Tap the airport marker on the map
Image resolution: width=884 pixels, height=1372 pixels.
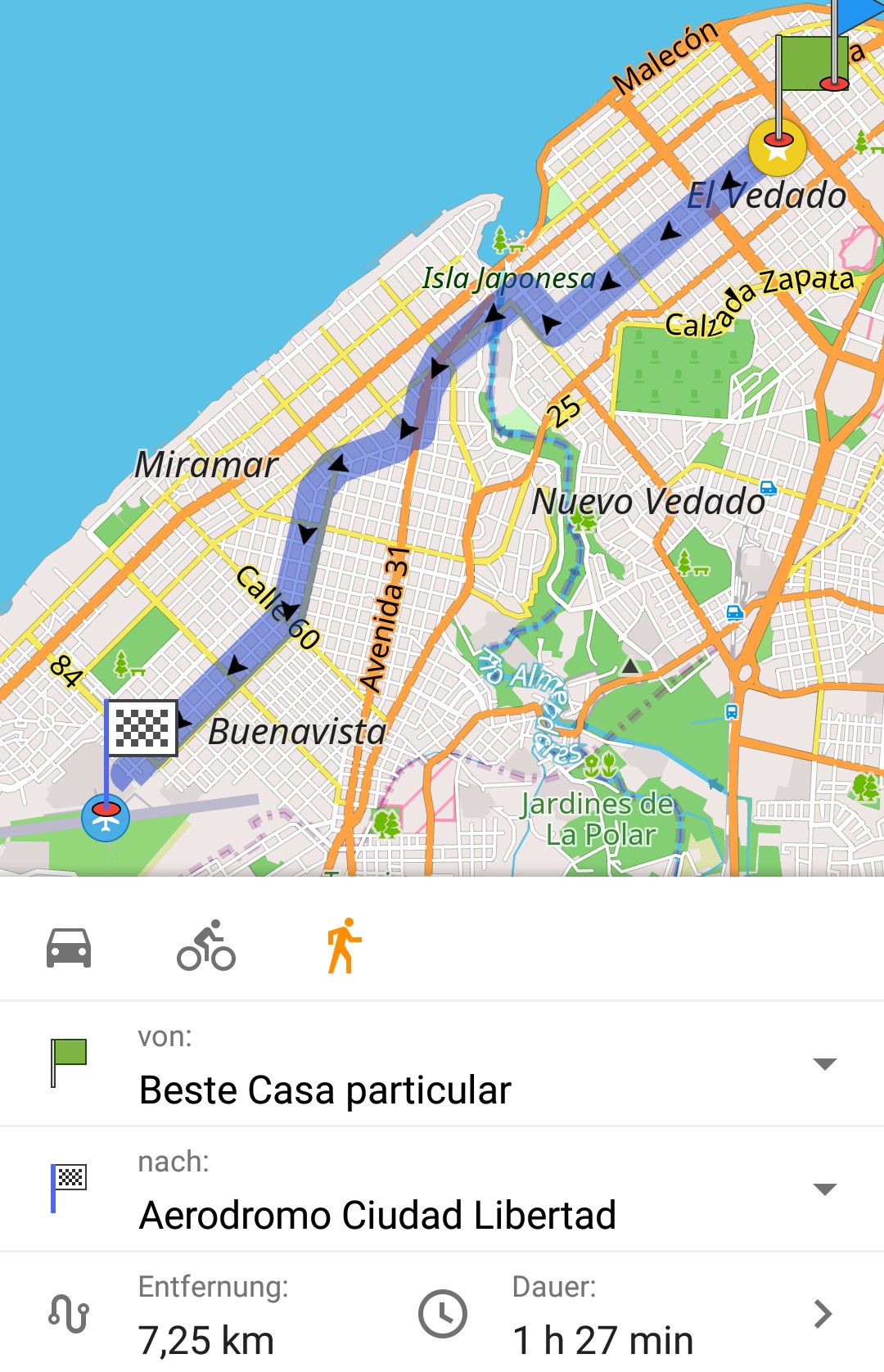click(x=106, y=817)
